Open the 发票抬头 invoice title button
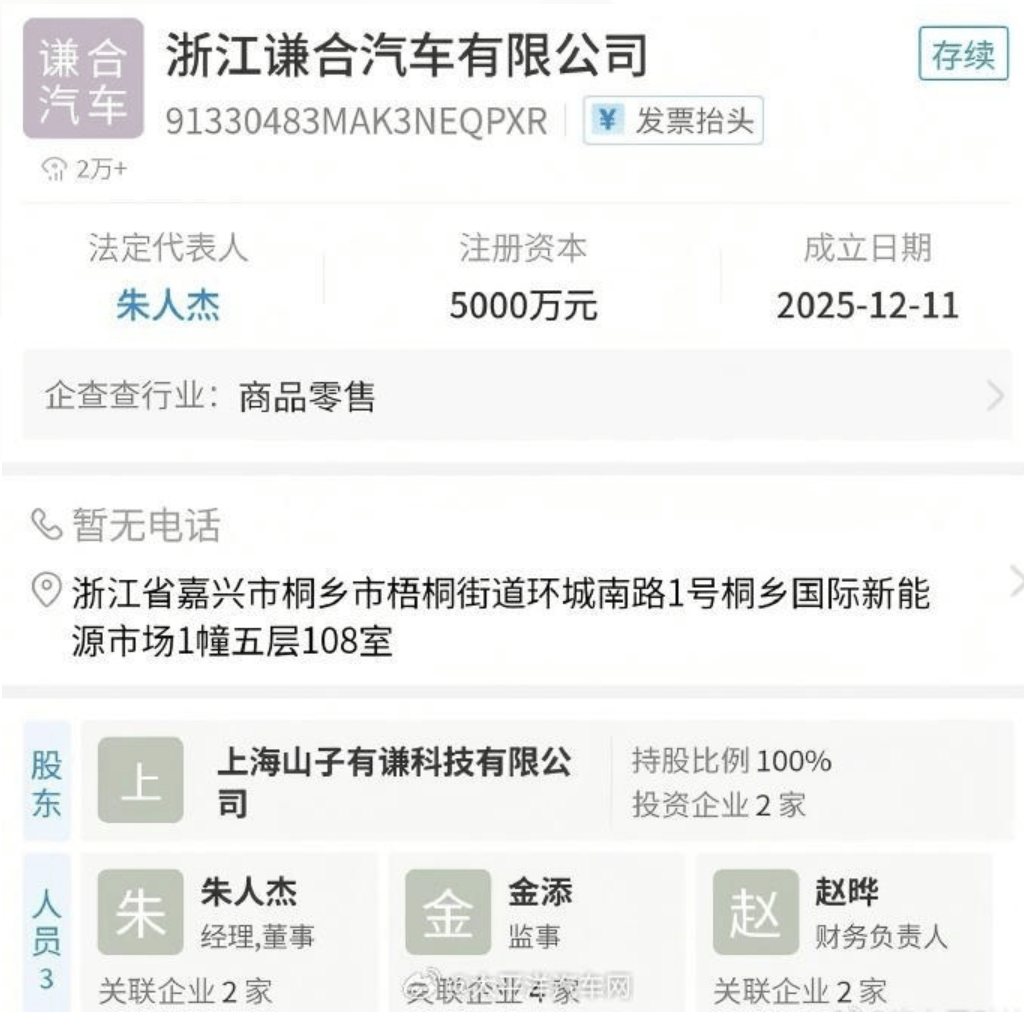The width and height of the screenshot is (1024, 1020). click(673, 121)
